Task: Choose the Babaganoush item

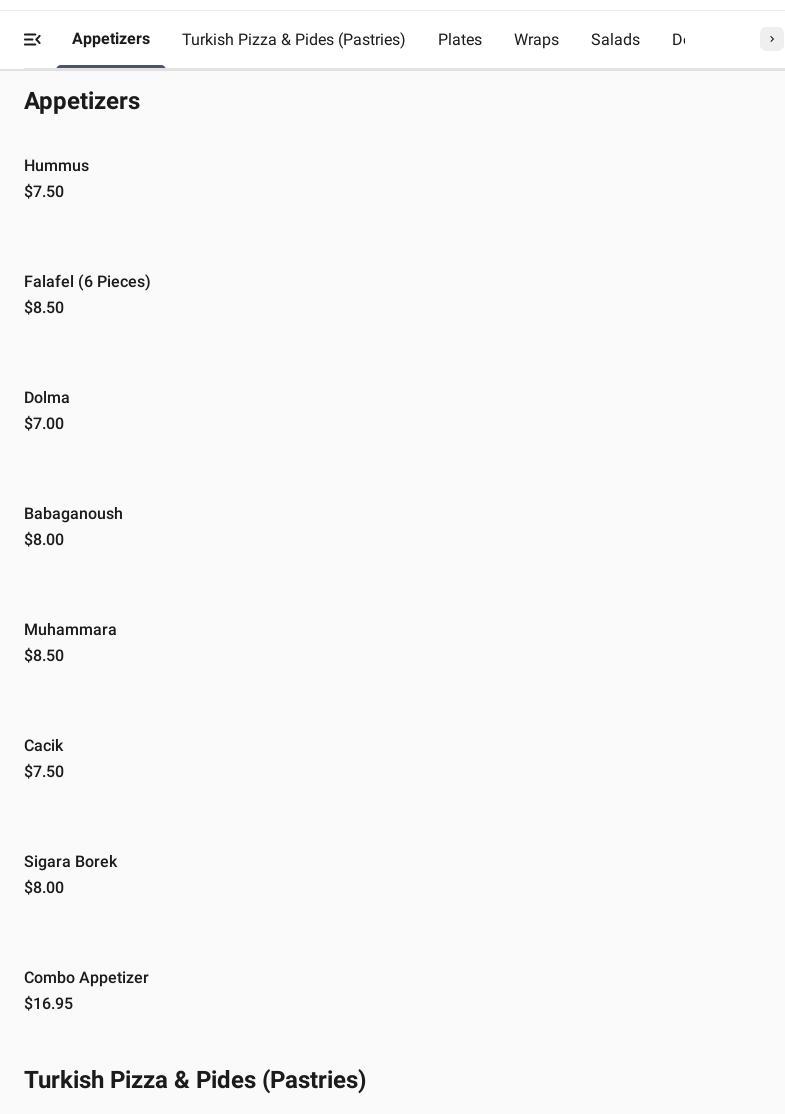Action: pos(73,514)
